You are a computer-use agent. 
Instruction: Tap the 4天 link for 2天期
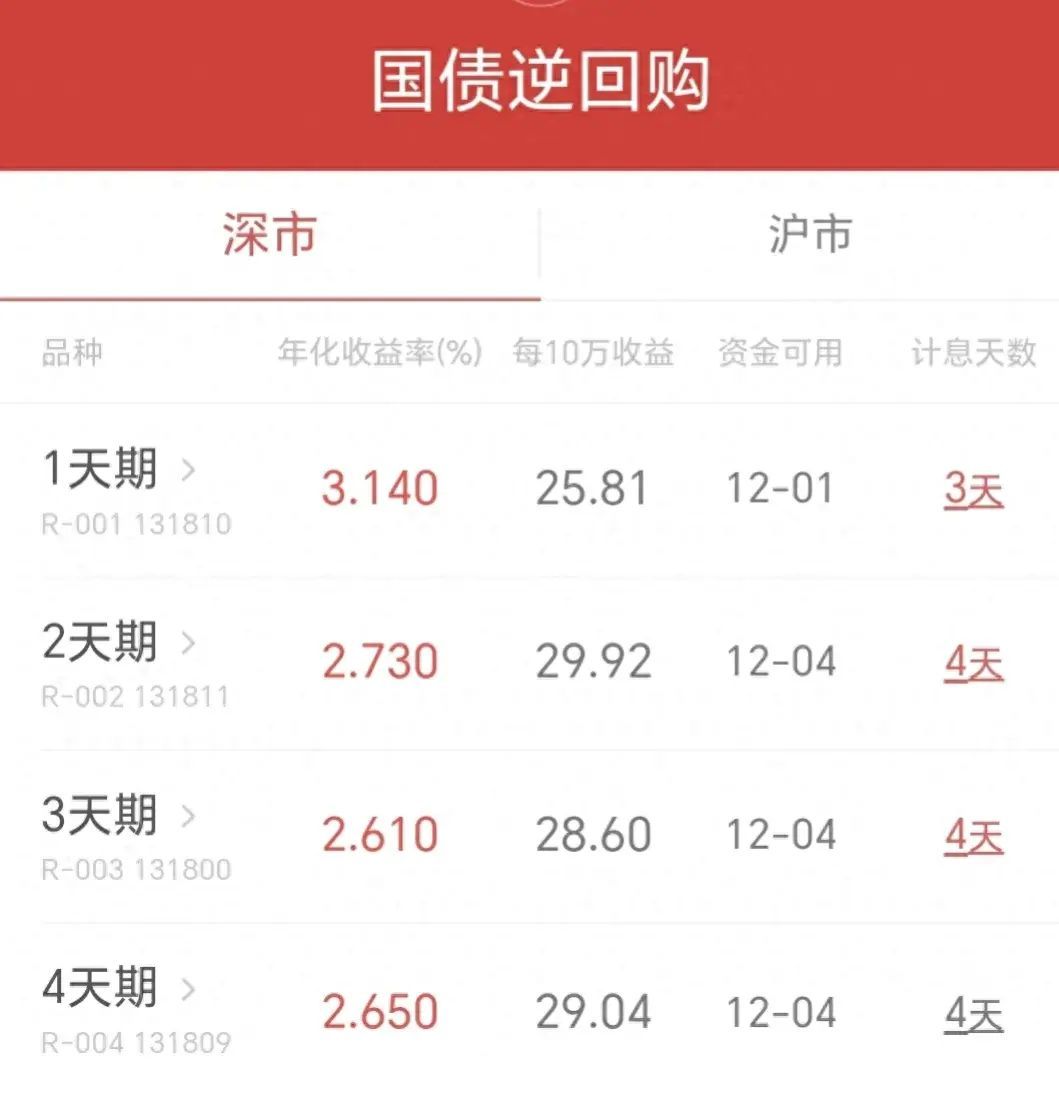pyautogui.click(x=973, y=664)
